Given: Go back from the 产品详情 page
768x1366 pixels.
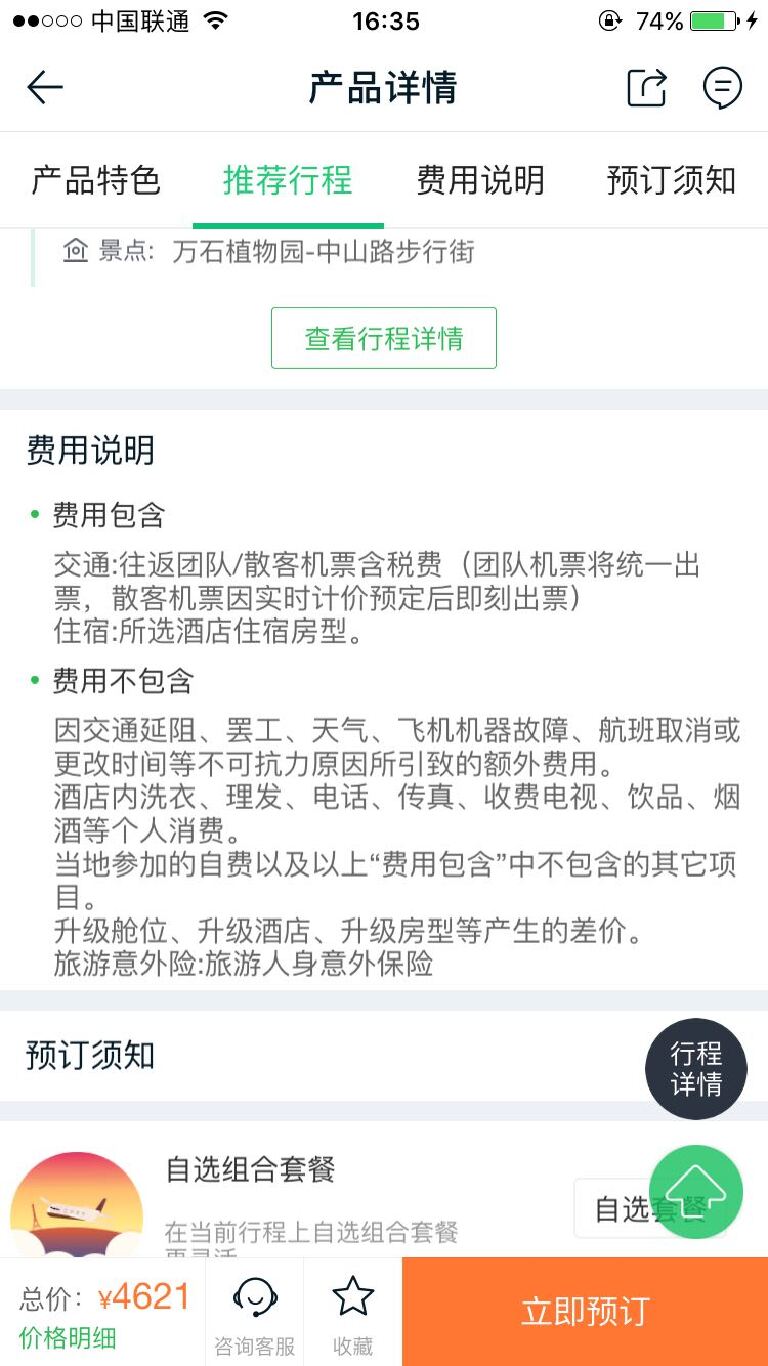Looking at the screenshot, I should tap(45, 88).
